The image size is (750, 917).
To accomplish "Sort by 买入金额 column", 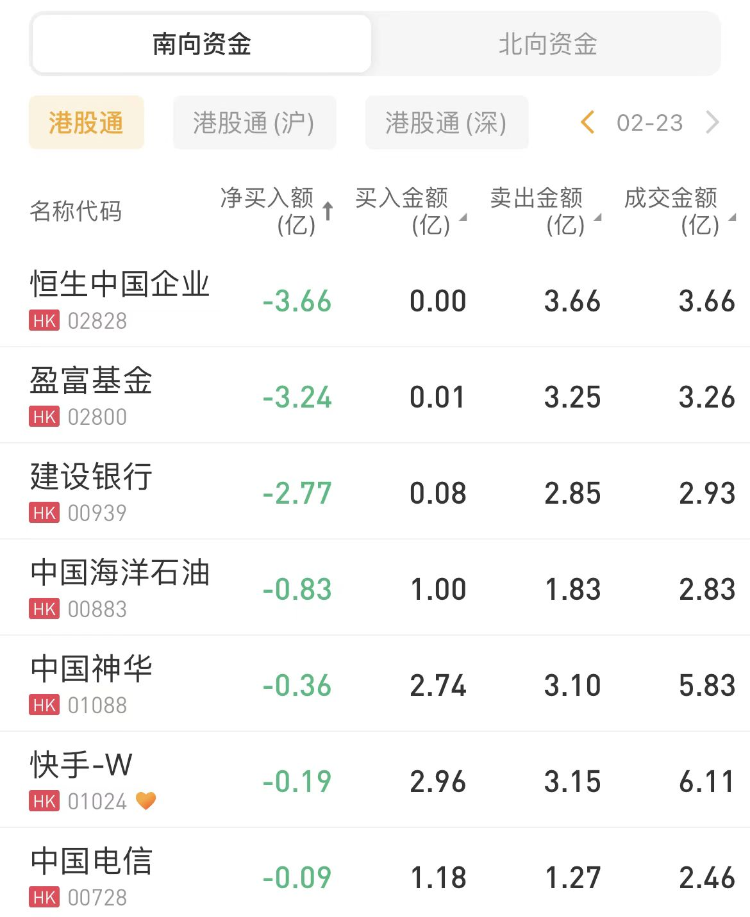I will coord(409,211).
